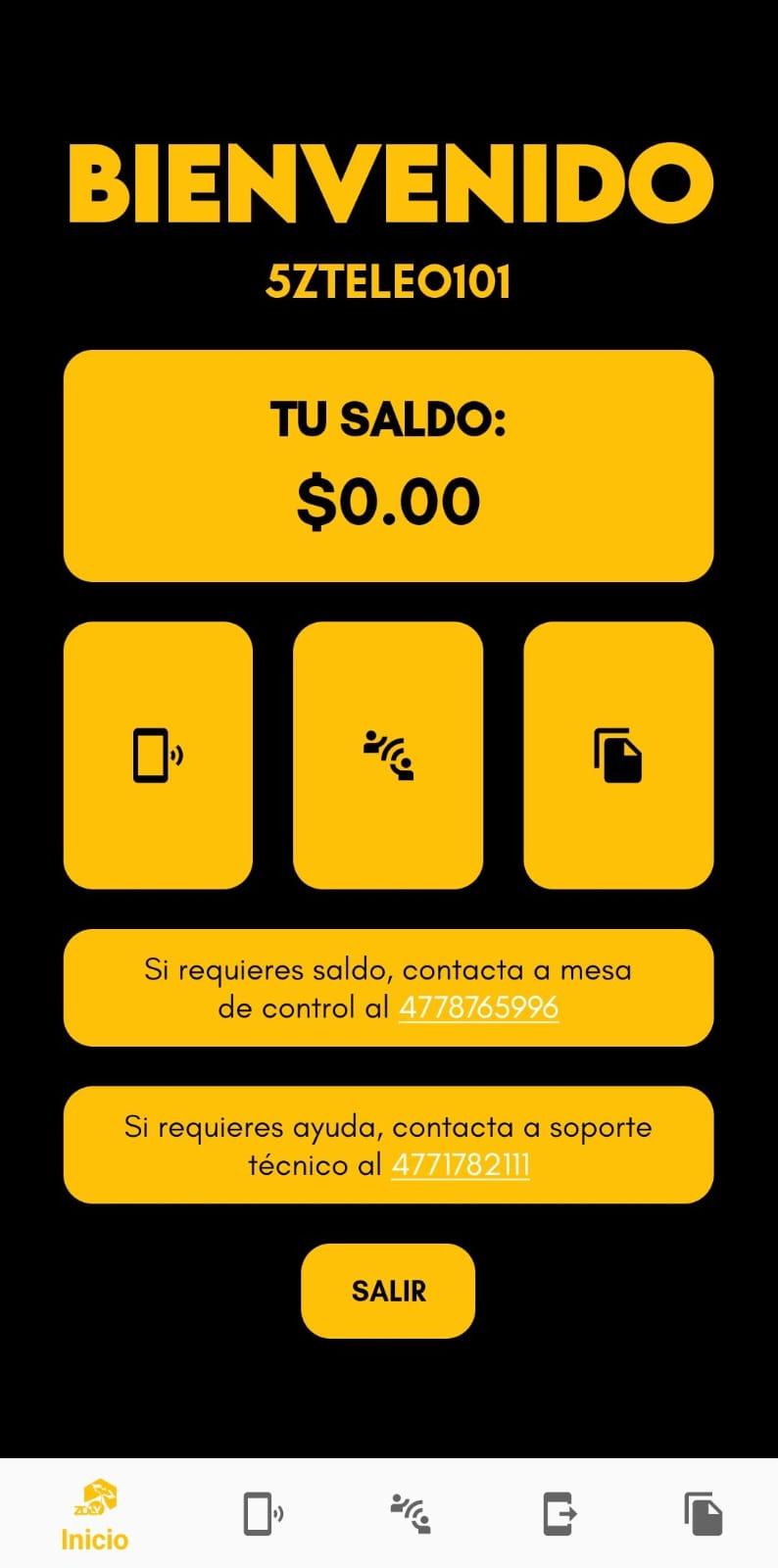Open the phone signal tab in bottom bar
This screenshot has height=1568, width=778.
point(263,1513)
